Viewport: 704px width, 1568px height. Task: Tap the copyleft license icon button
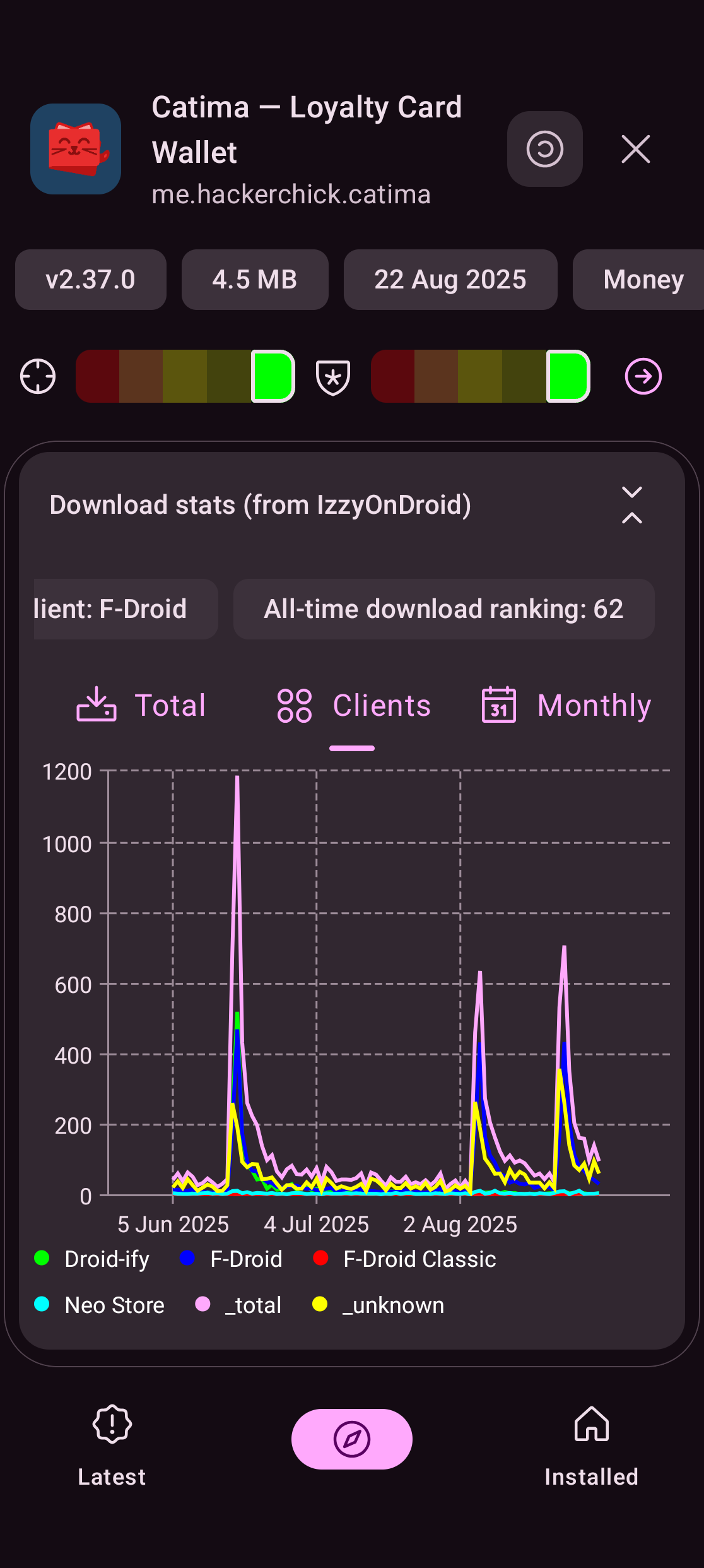click(544, 150)
